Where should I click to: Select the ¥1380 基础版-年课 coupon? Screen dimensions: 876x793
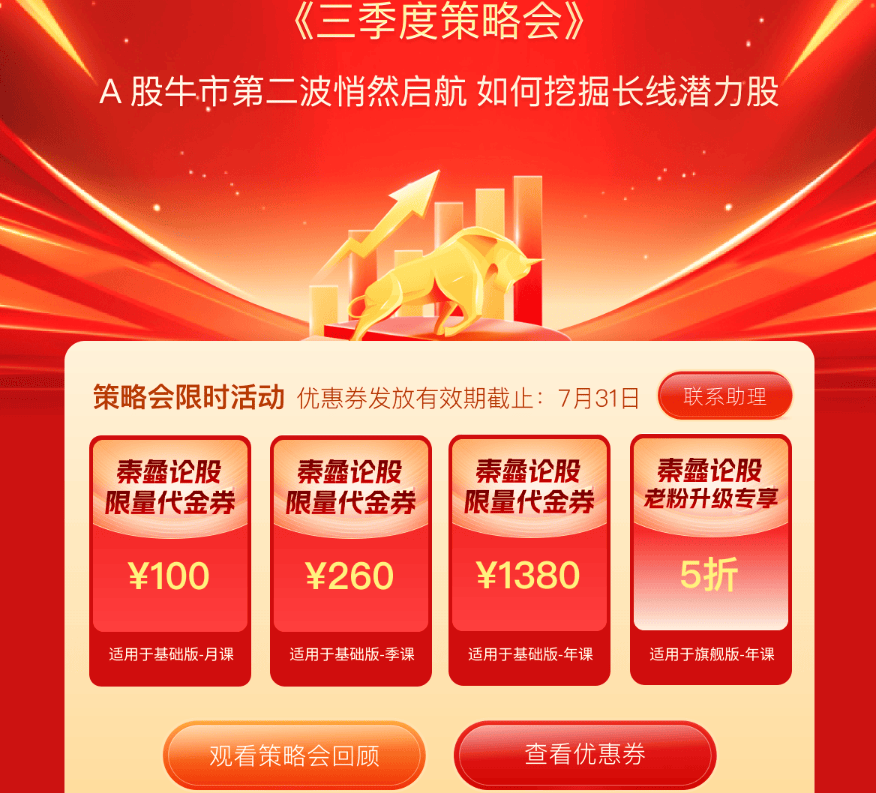pos(529,561)
